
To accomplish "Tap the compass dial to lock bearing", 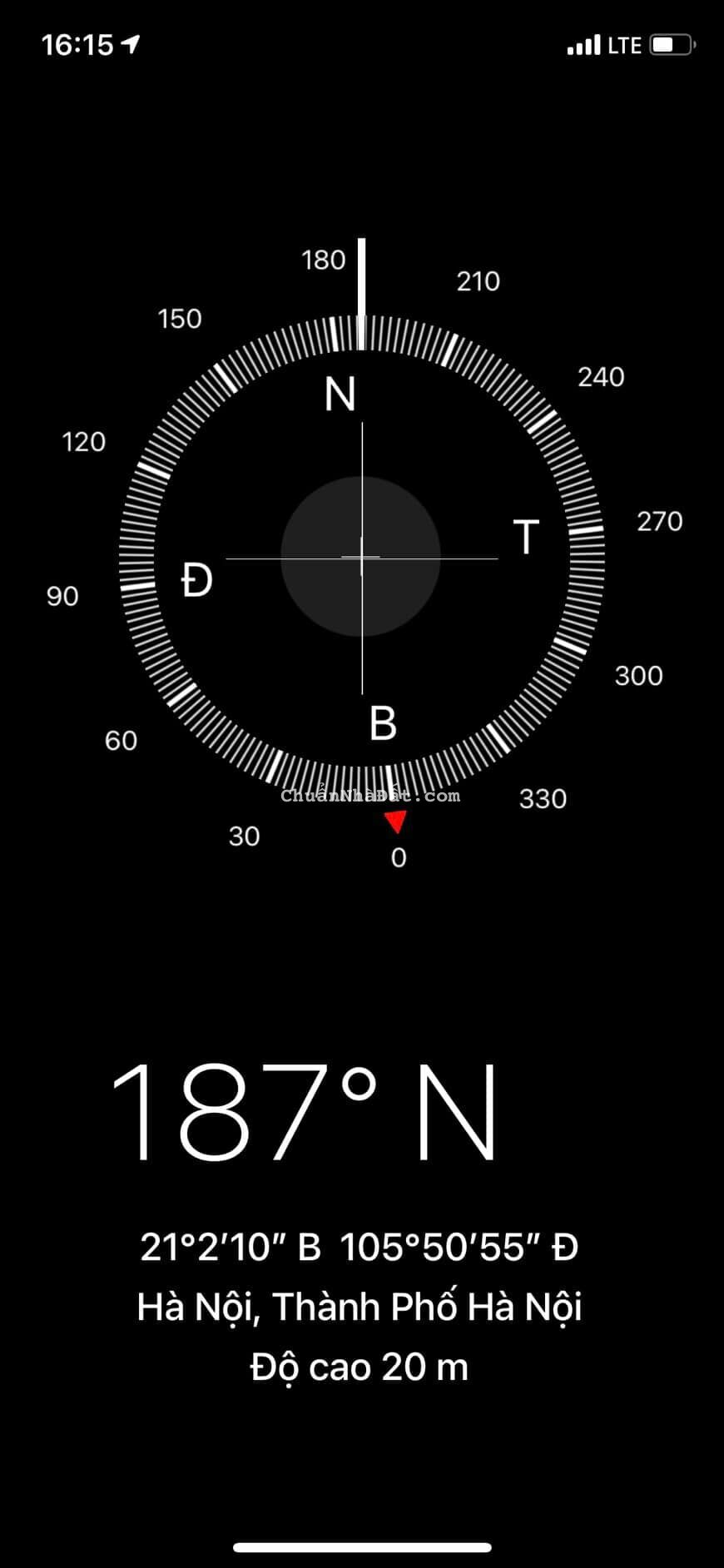I will click(x=361, y=557).
